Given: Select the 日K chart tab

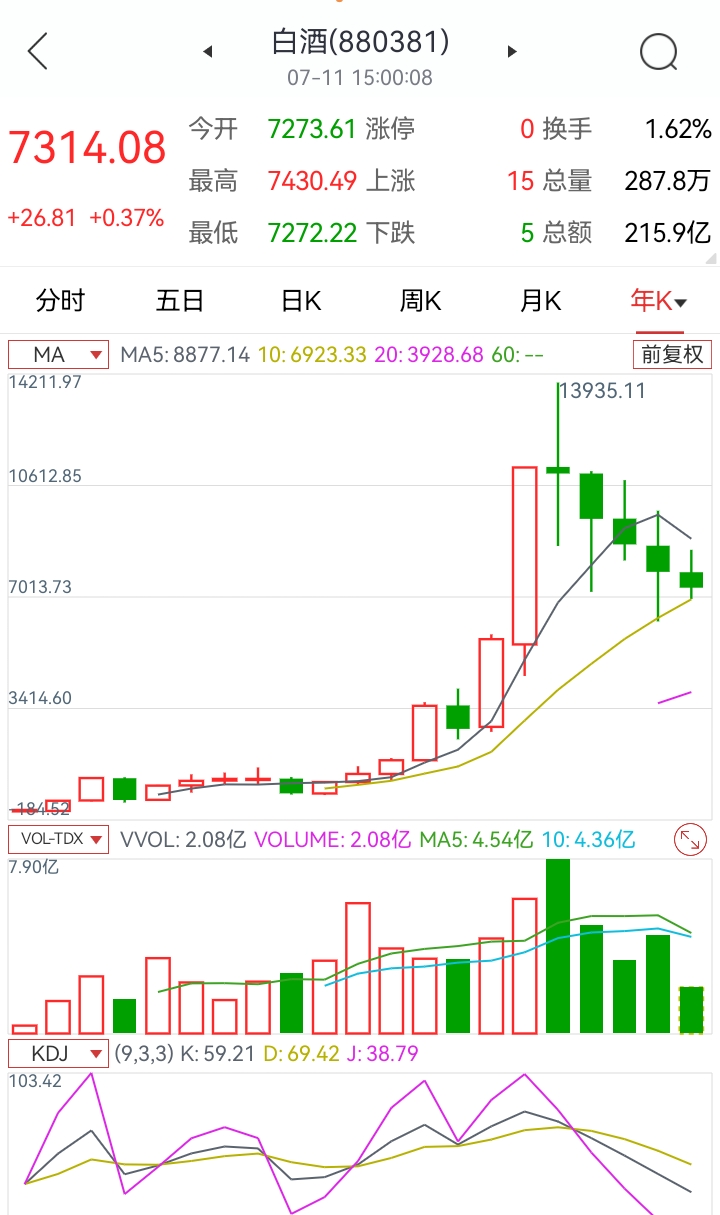Looking at the screenshot, I should point(300,301).
